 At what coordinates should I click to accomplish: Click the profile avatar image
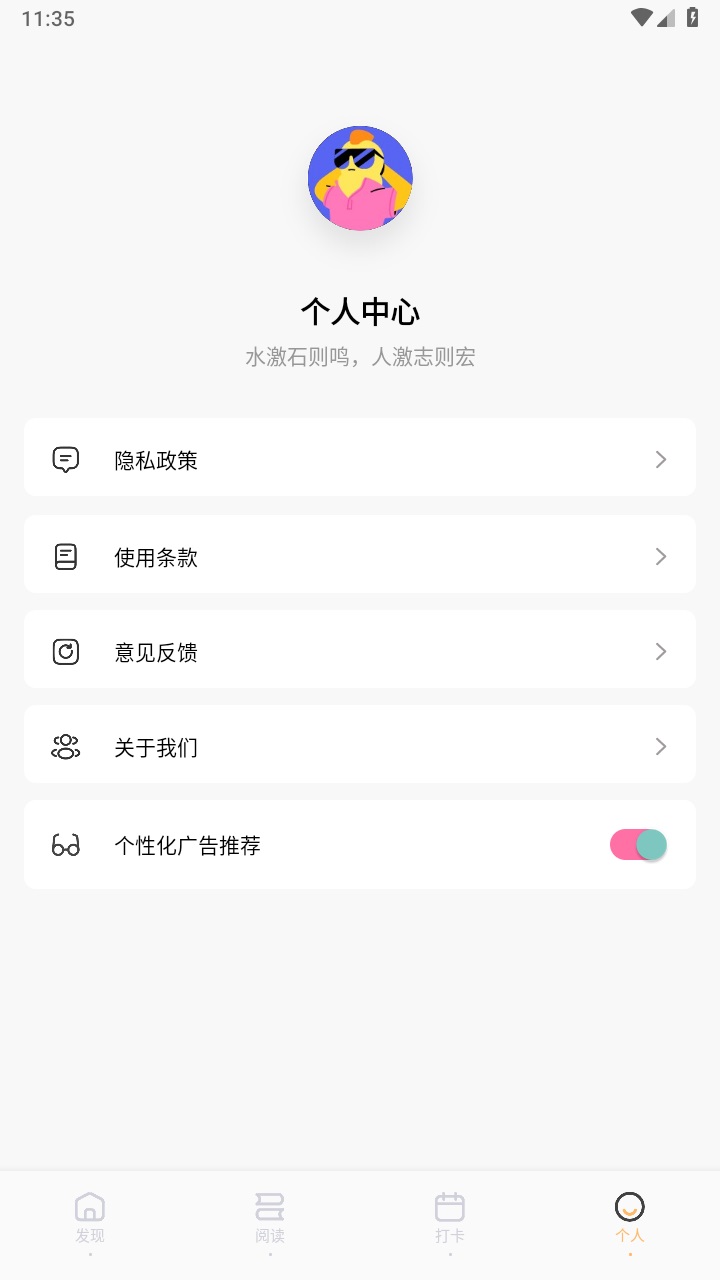coord(360,177)
